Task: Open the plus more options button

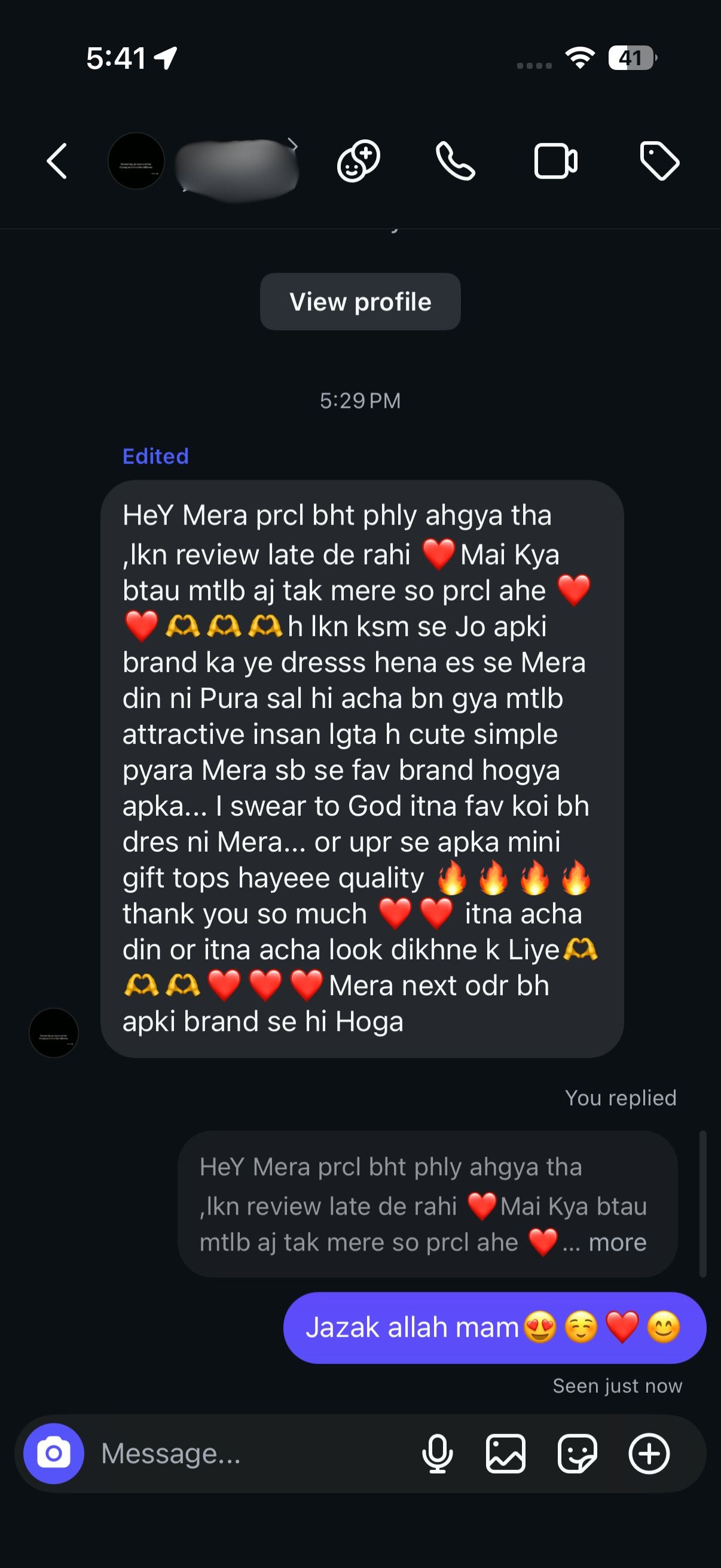Action: pos(649,1454)
